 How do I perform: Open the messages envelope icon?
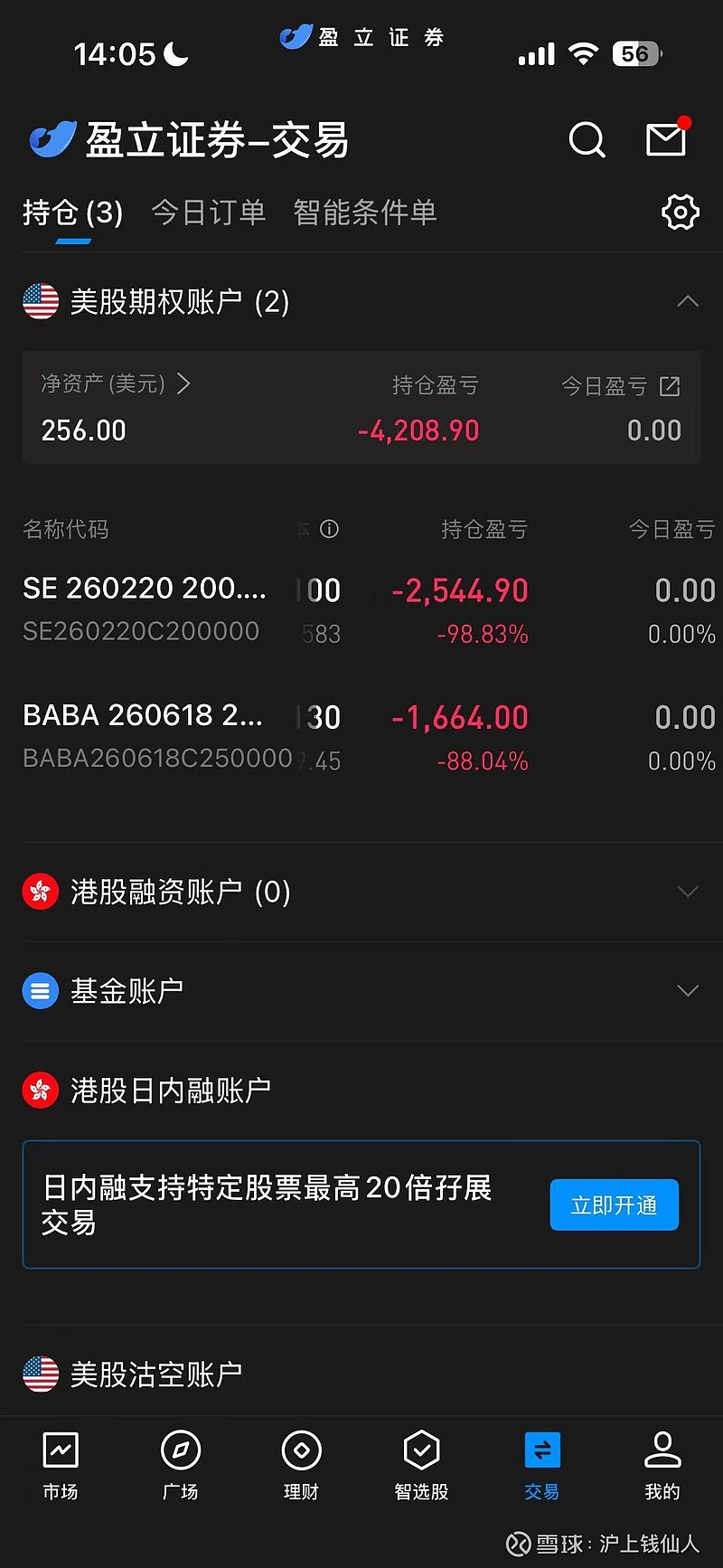[x=666, y=140]
